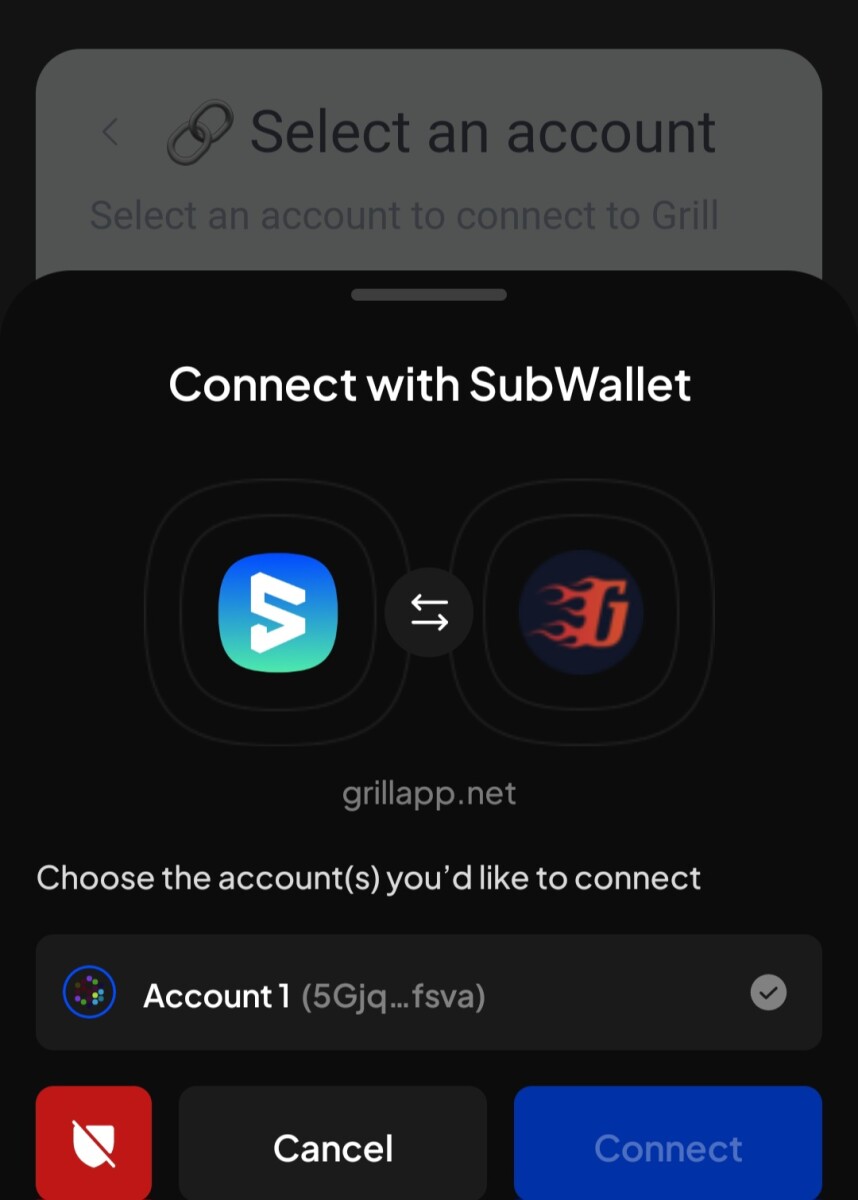Click Account 1's colorful avatar icon
The image size is (858, 1200).
tap(89, 992)
